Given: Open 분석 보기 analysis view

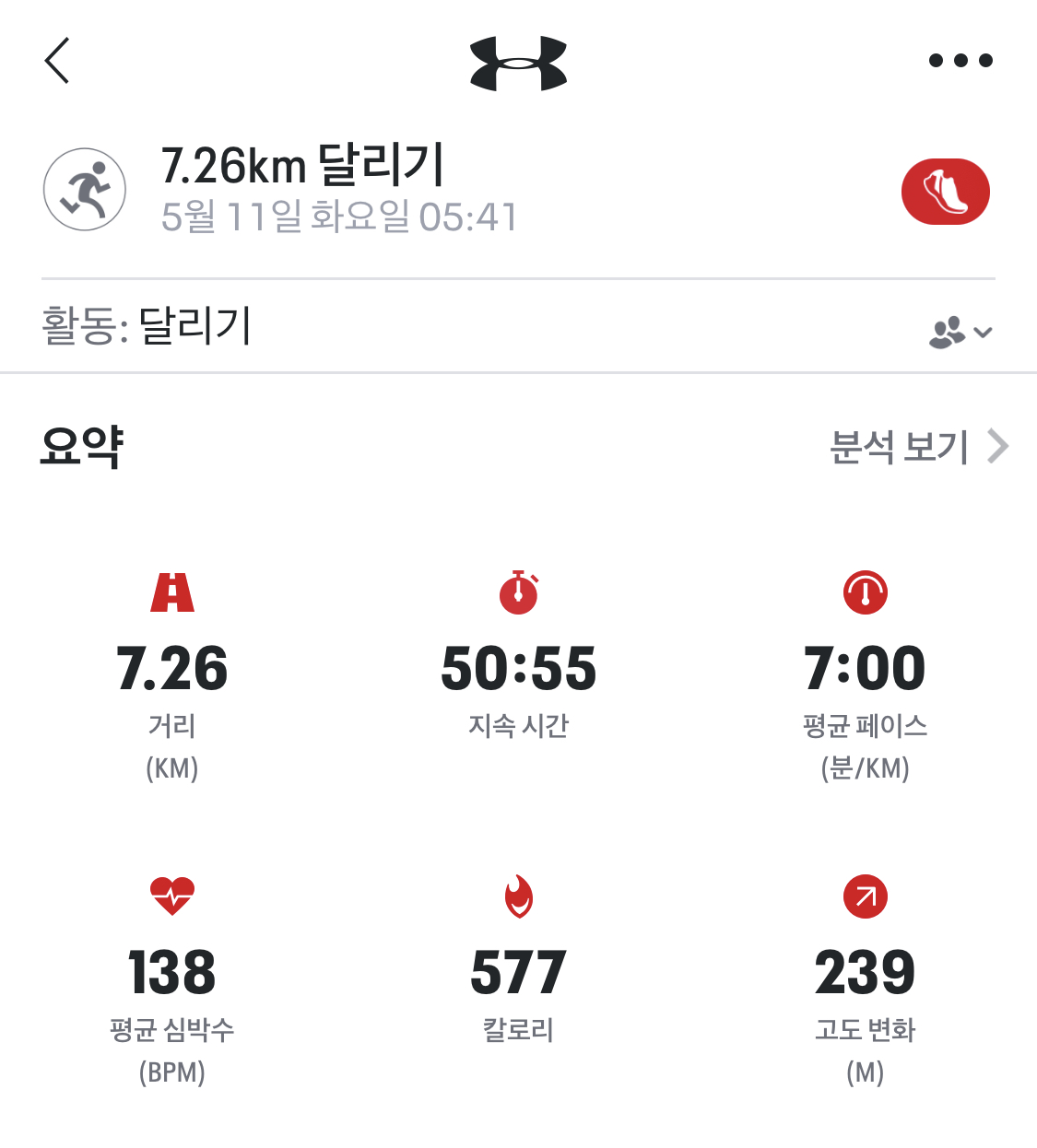Looking at the screenshot, I should click(918, 447).
